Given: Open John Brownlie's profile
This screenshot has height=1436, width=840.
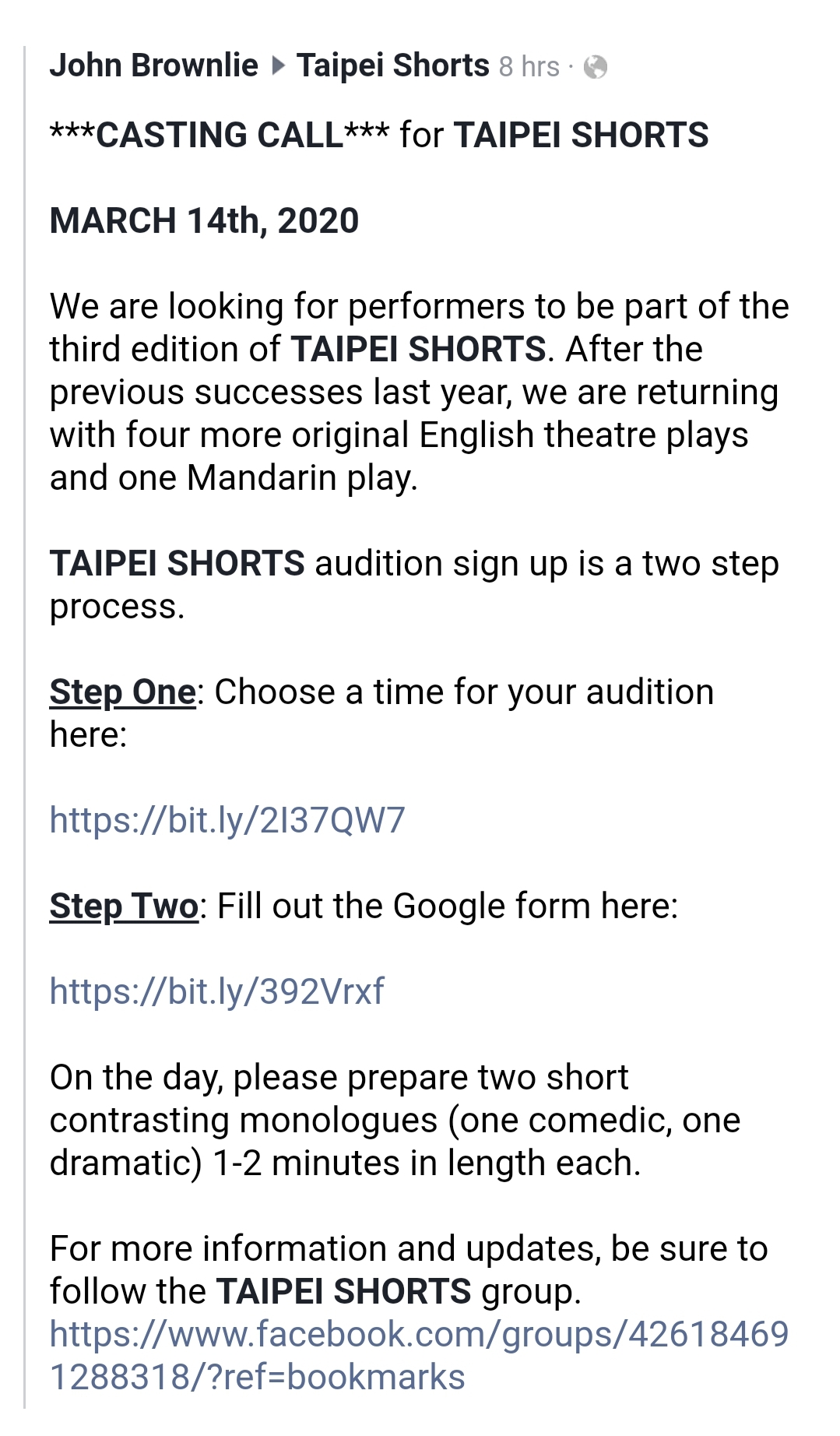Looking at the screenshot, I should click(153, 66).
